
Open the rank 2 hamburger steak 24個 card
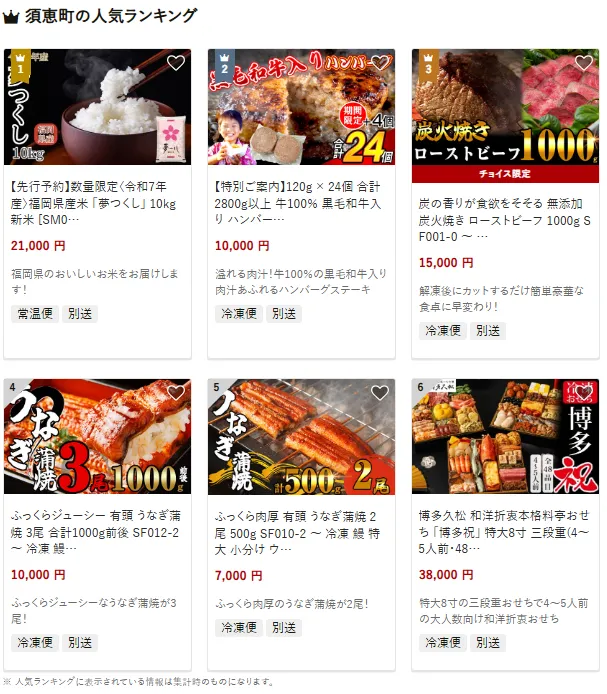[x=300, y=202]
